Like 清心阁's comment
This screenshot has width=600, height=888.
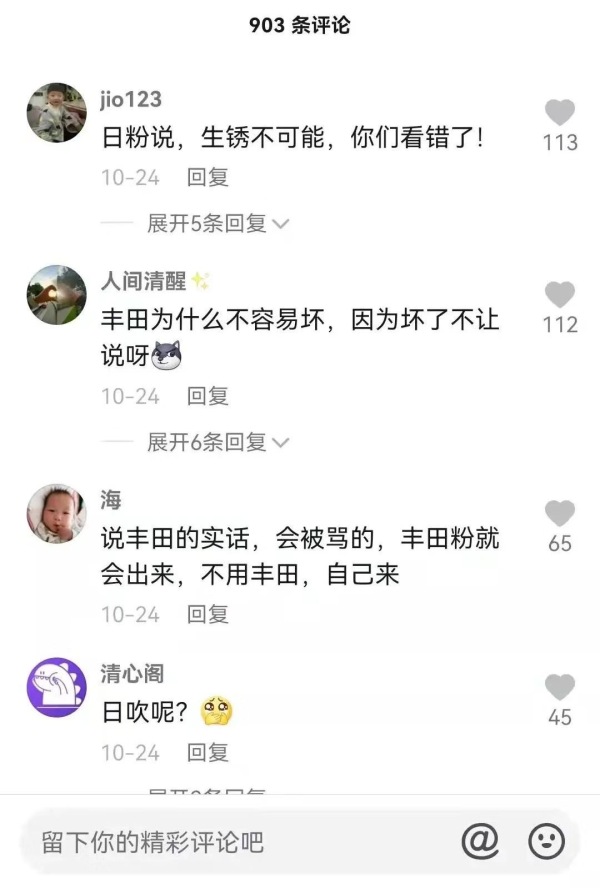pyautogui.click(x=560, y=687)
